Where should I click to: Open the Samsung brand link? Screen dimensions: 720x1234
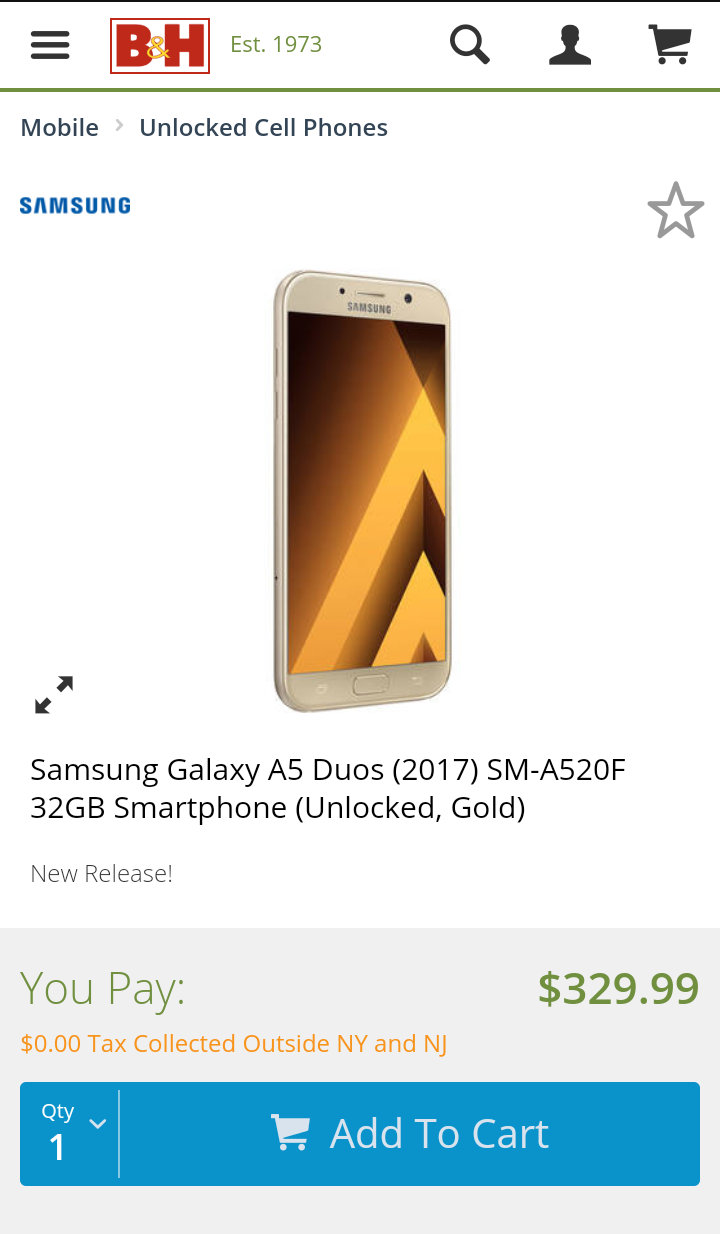[75, 206]
